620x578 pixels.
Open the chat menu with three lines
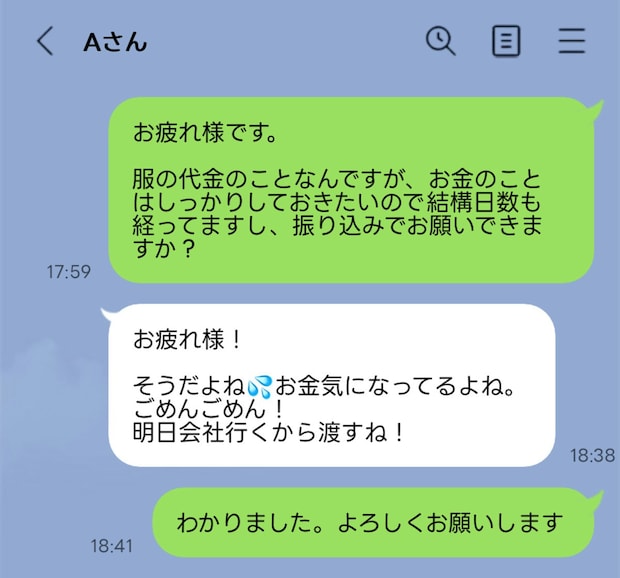pyautogui.click(x=572, y=41)
